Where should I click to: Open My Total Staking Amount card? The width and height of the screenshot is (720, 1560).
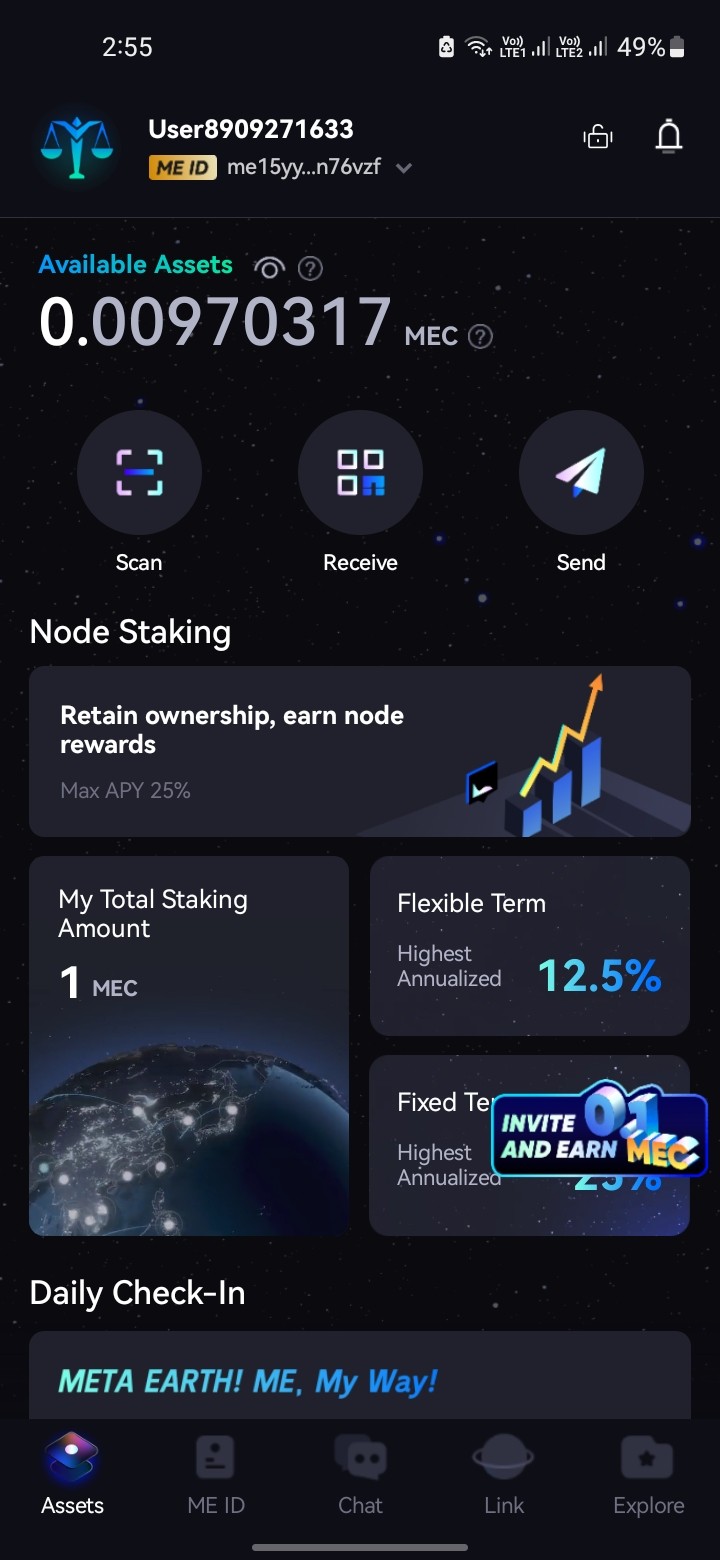pos(189,1045)
